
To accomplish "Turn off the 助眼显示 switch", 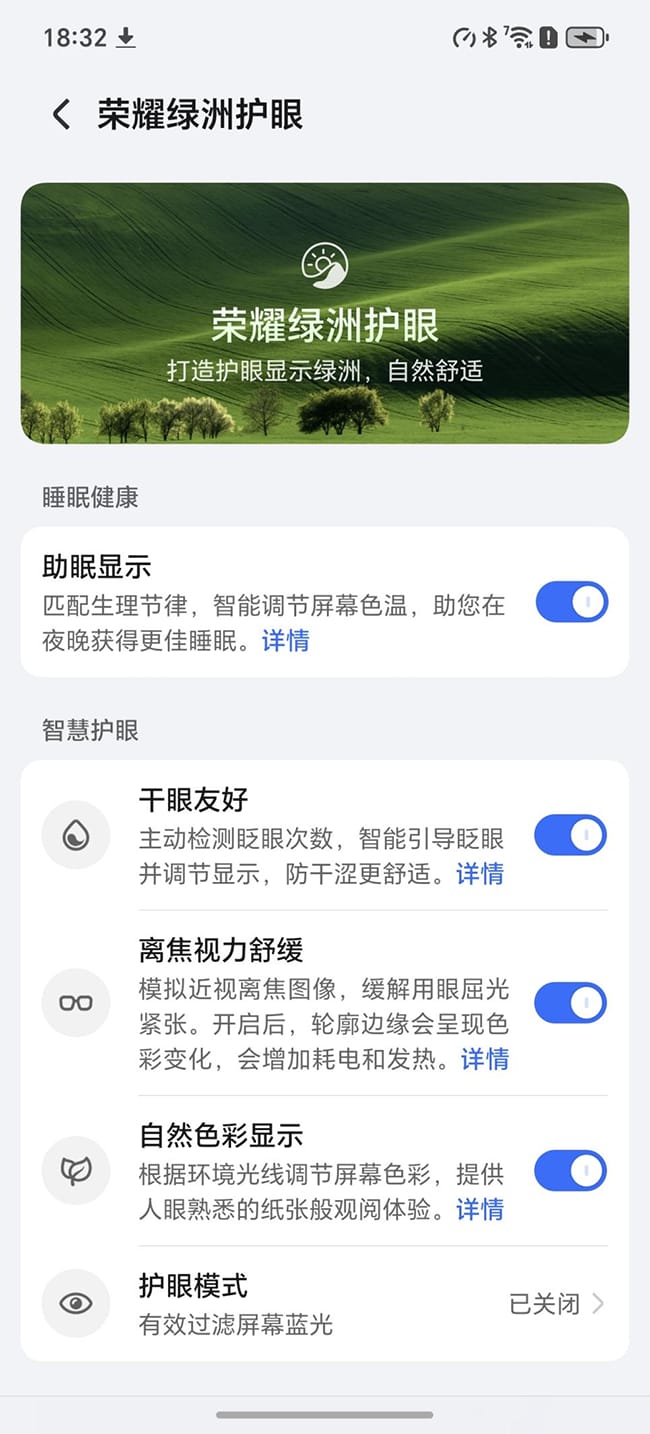I will (571, 603).
